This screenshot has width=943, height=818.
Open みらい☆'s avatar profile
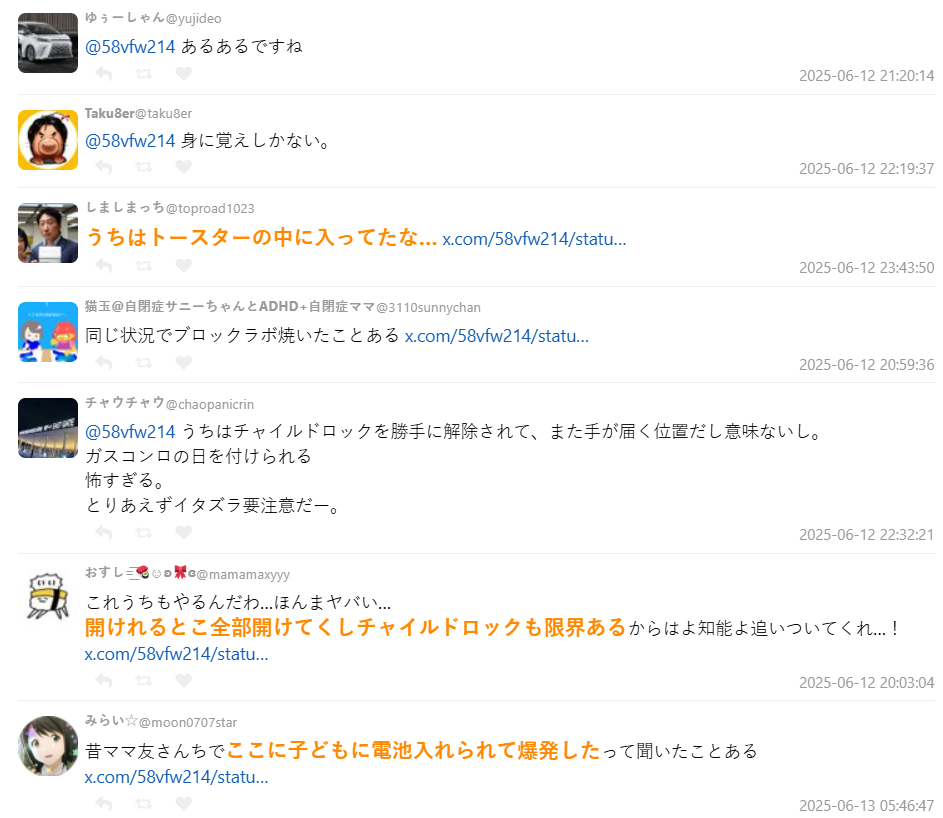click(48, 746)
